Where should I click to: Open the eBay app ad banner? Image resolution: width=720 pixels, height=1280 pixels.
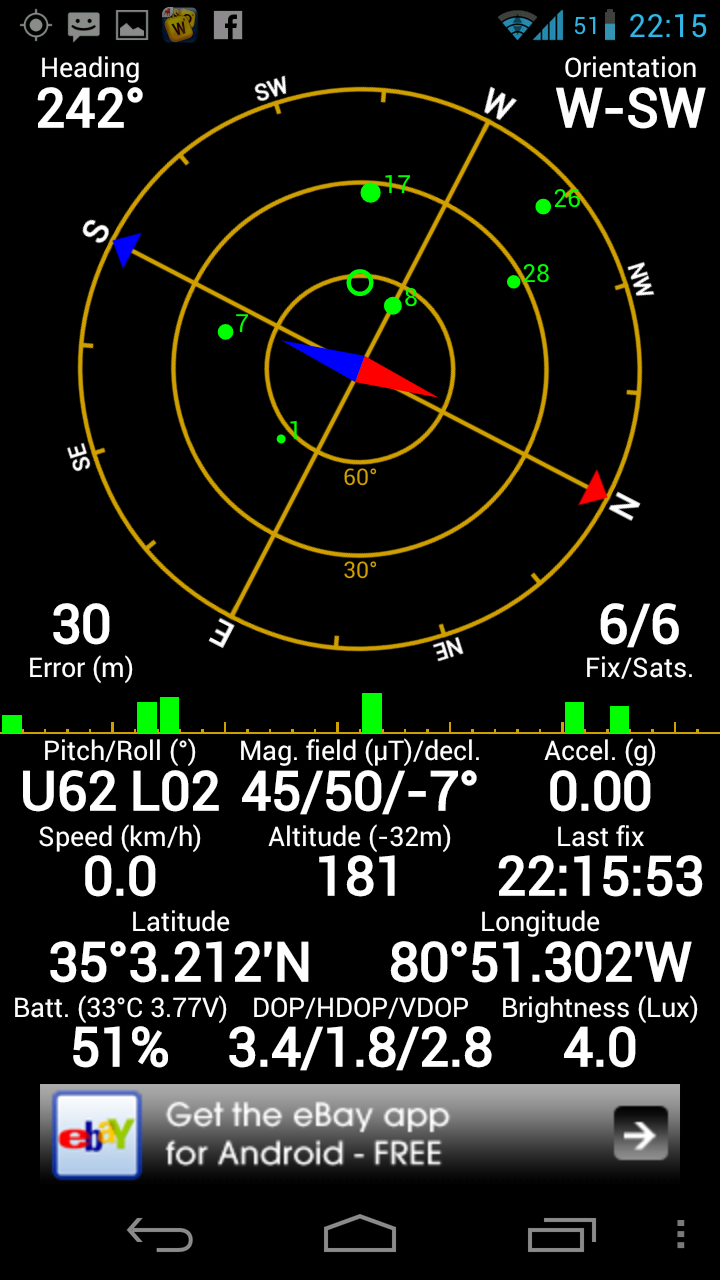pyautogui.click(x=360, y=1134)
